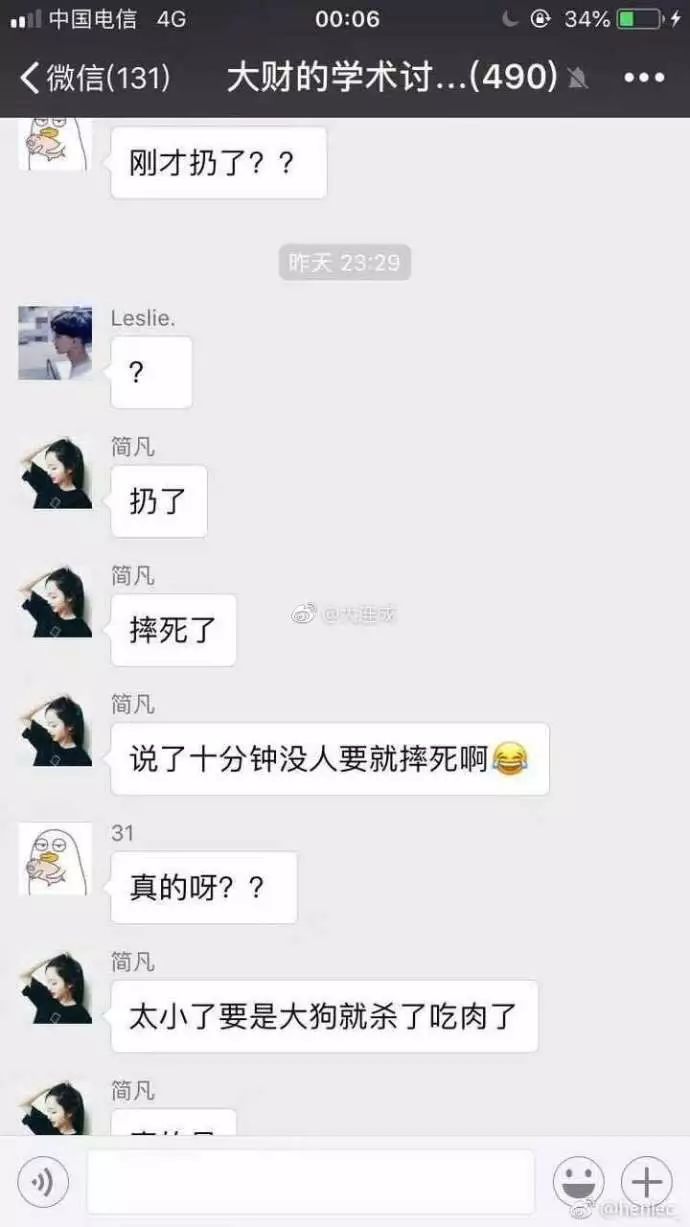
Task: Open the emoji sticker panel
Action: [578, 1183]
